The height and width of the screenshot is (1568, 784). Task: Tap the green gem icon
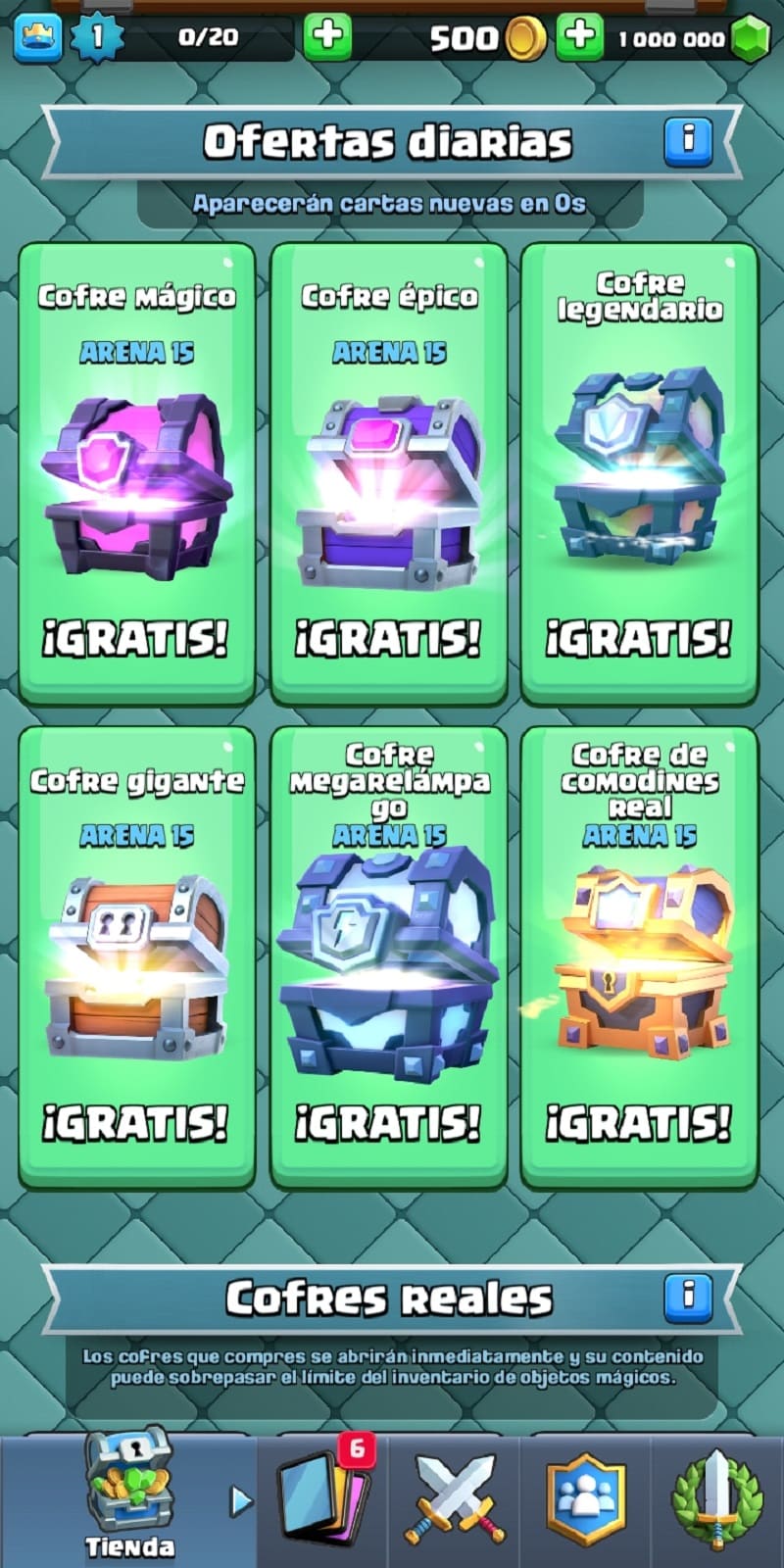[750, 37]
